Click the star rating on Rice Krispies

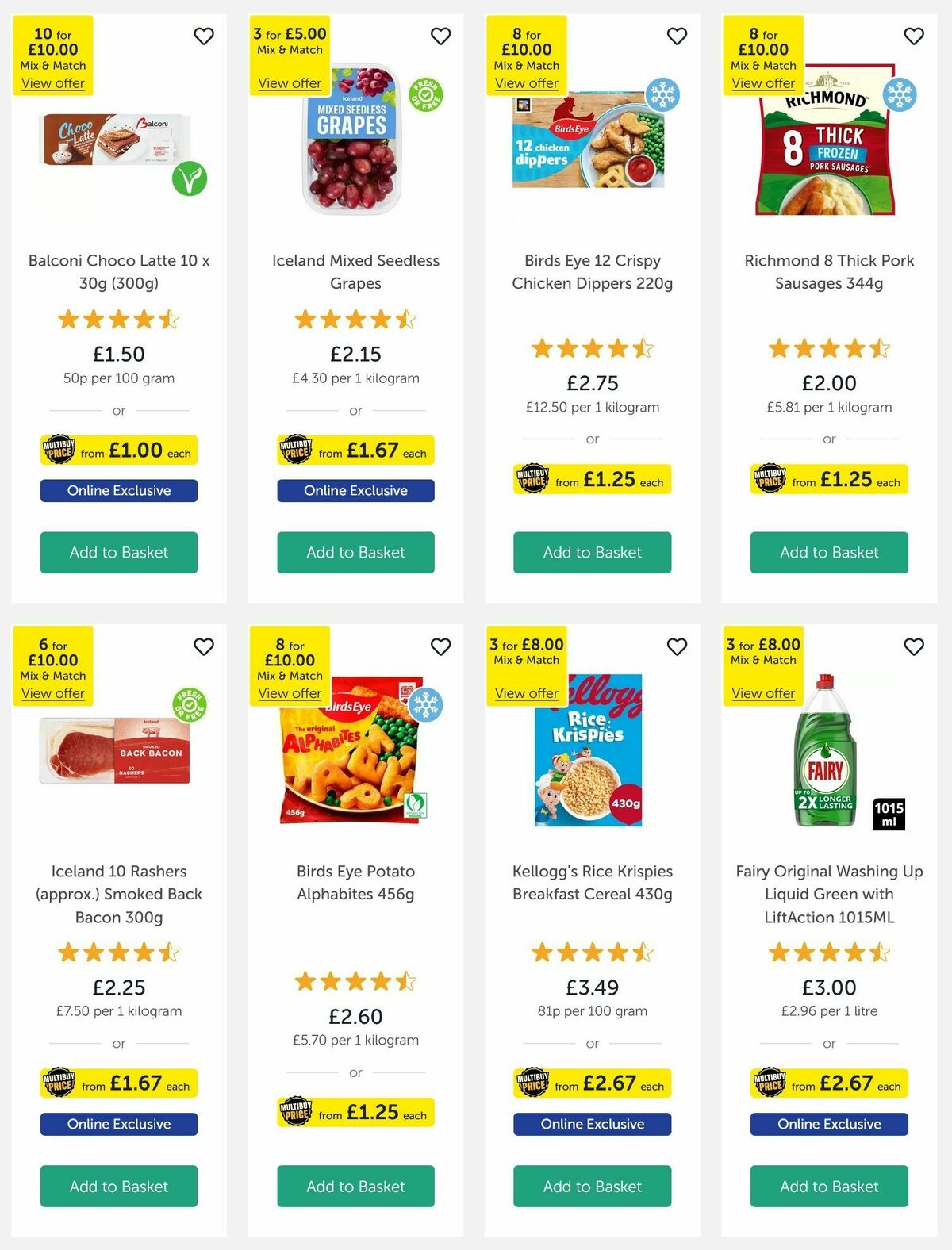[x=592, y=953]
